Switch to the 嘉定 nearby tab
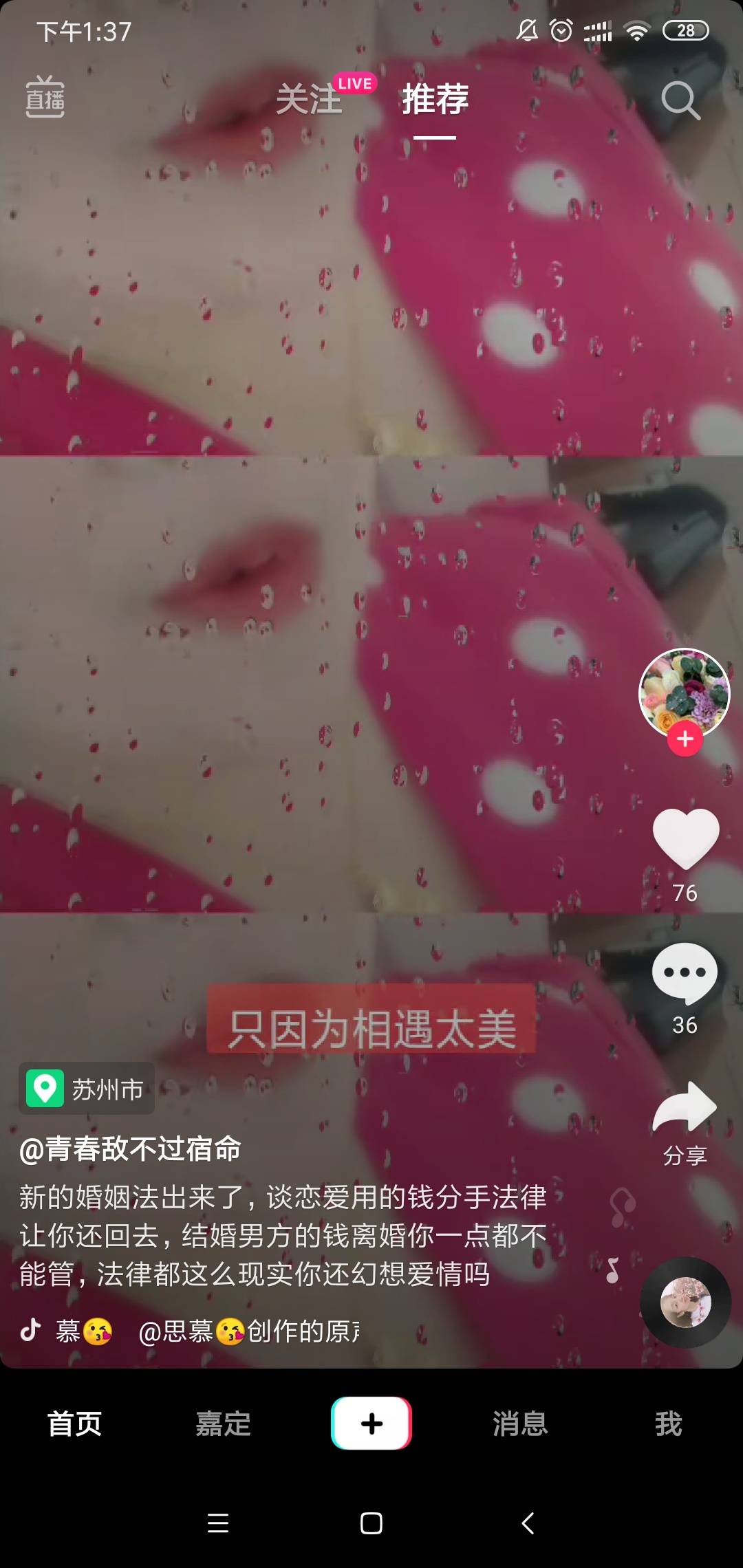This screenshot has height=1568, width=743. pos(223,1424)
